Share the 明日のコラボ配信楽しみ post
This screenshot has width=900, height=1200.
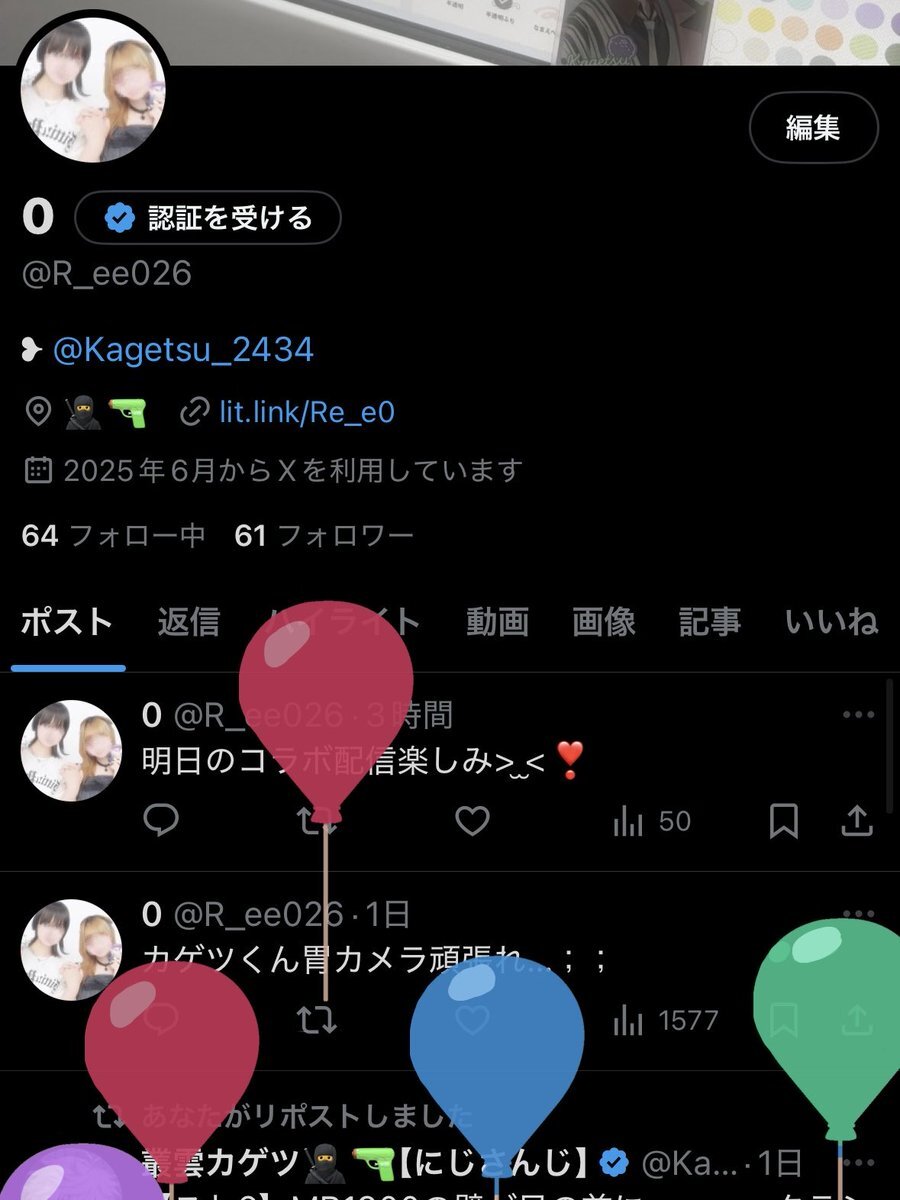[x=856, y=821]
